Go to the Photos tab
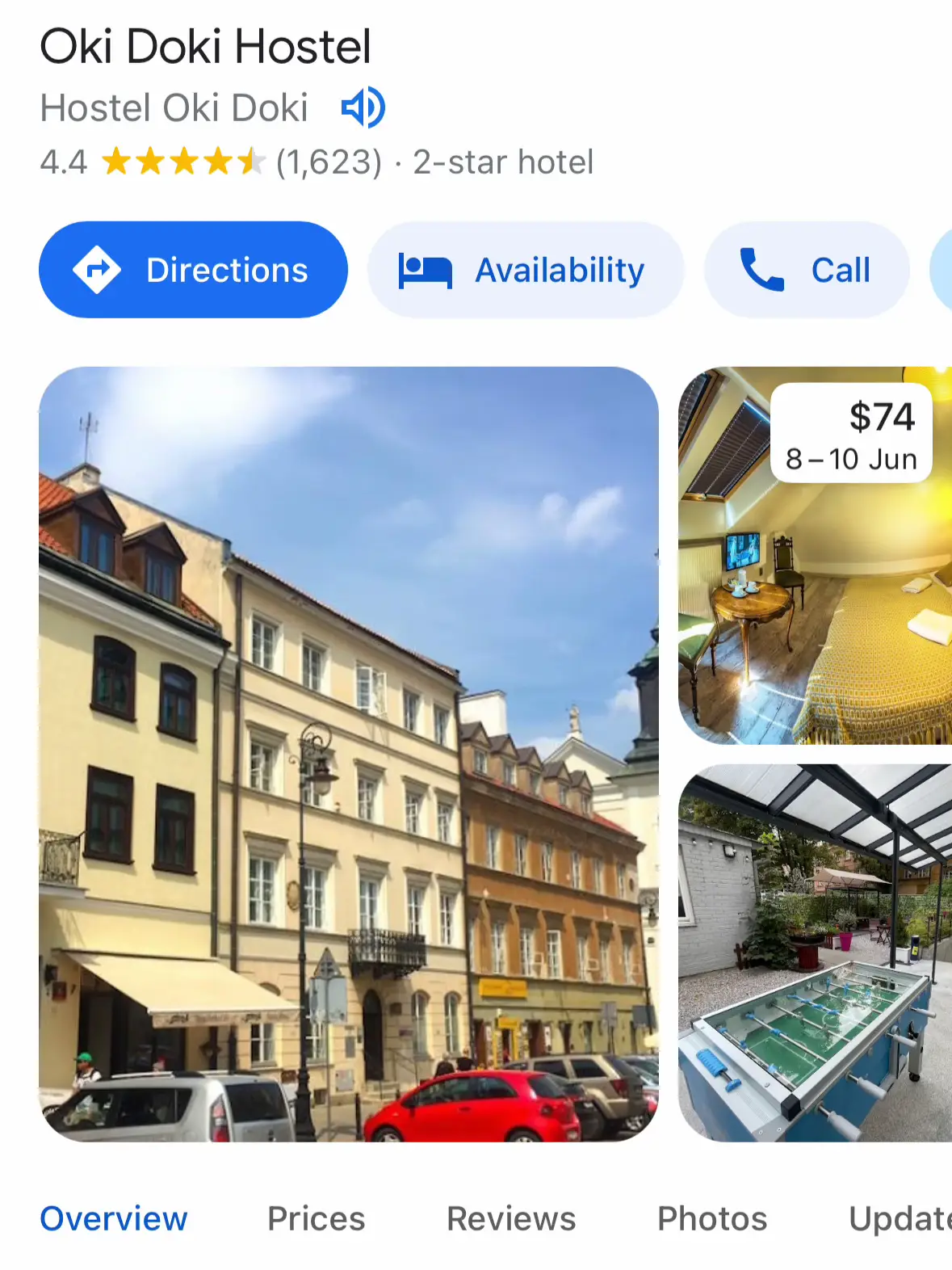Screen dimensions: 952x1270 point(711,1218)
